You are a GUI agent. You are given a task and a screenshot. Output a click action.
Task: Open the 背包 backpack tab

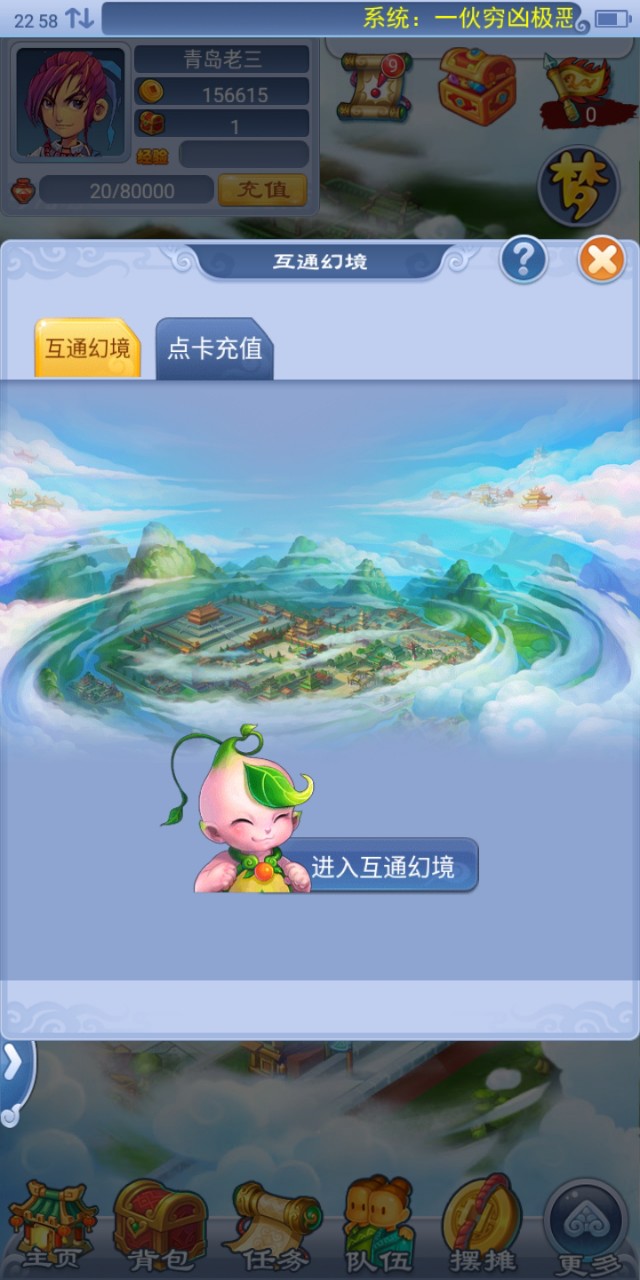point(160,1226)
